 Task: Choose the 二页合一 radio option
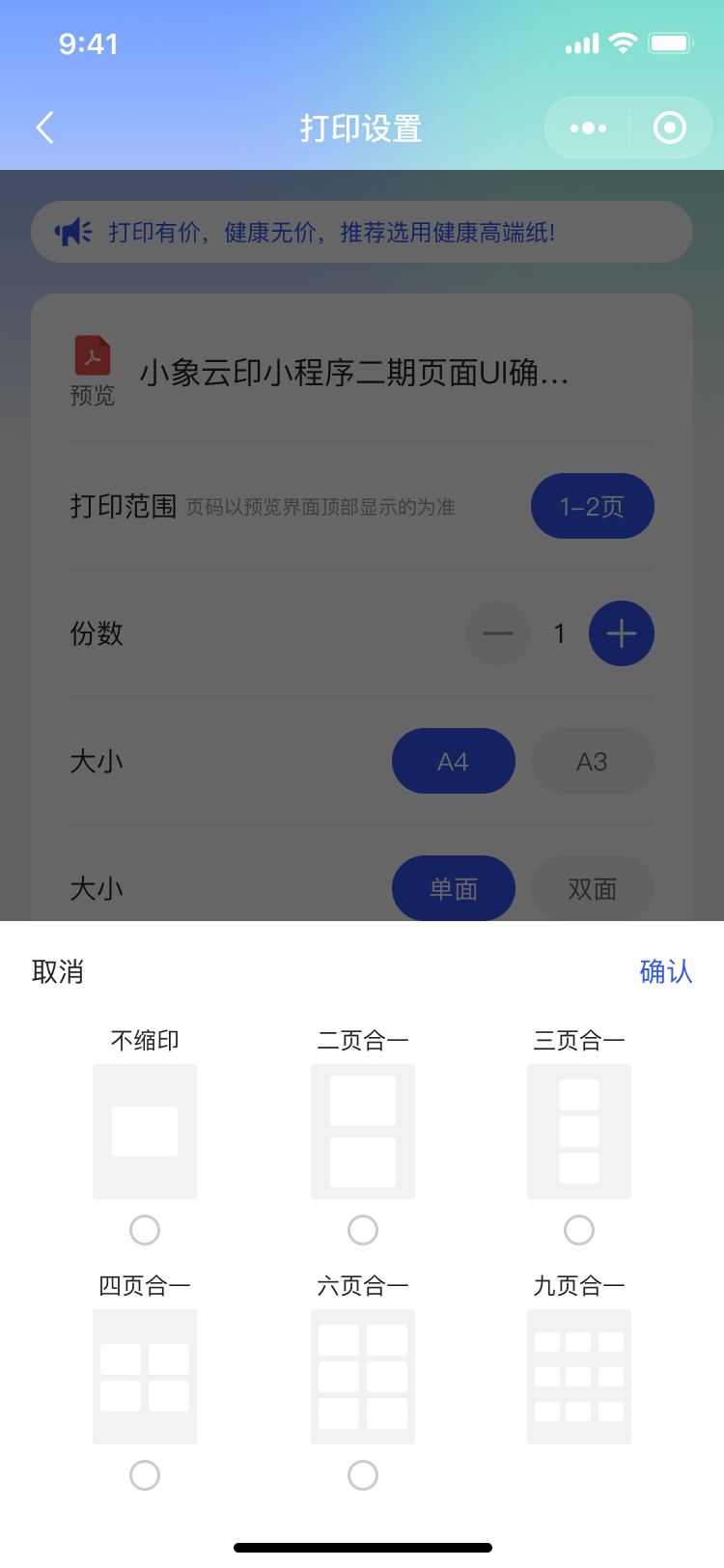pyautogui.click(x=363, y=1230)
